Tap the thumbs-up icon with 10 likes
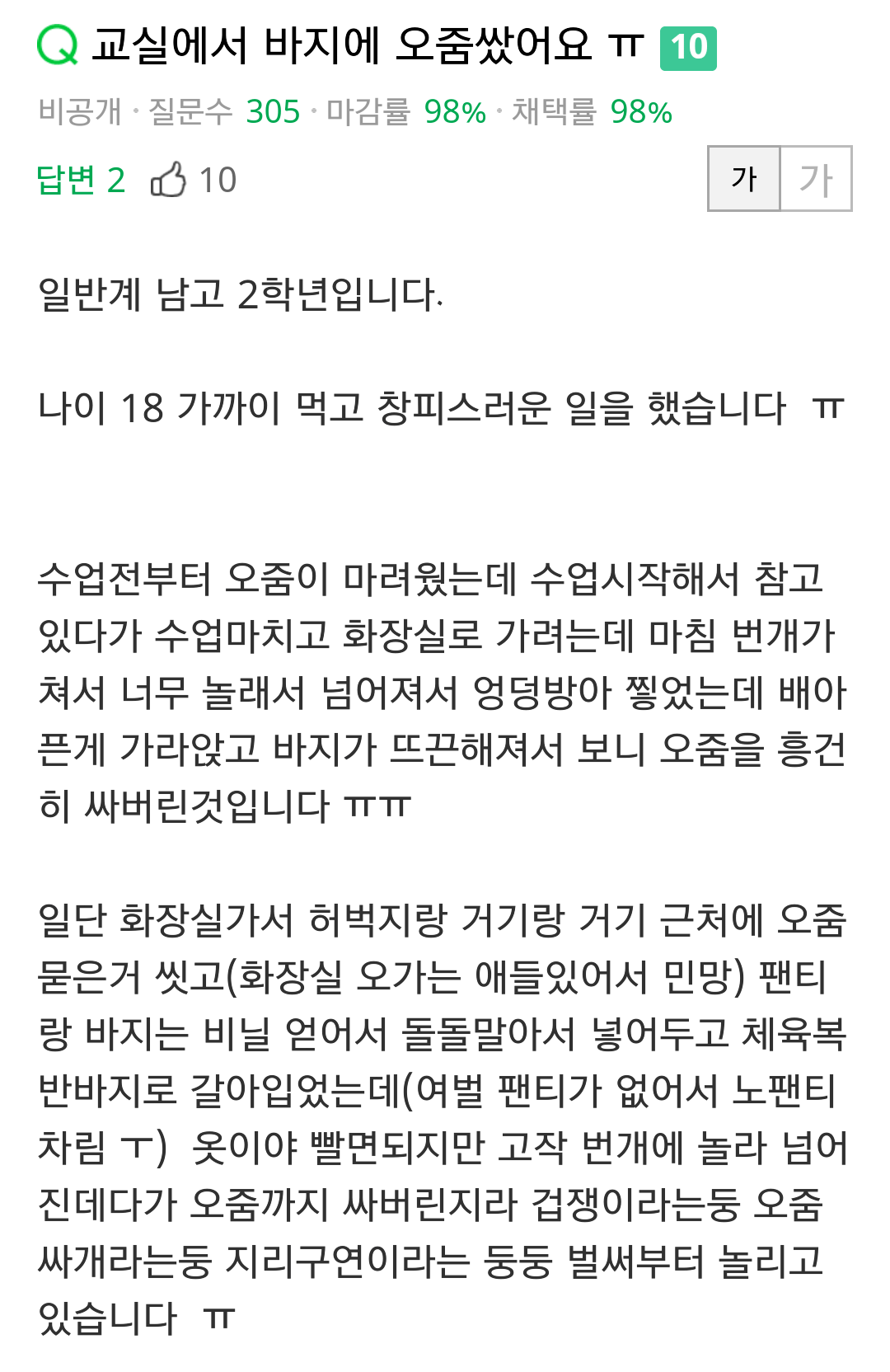 [169, 180]
